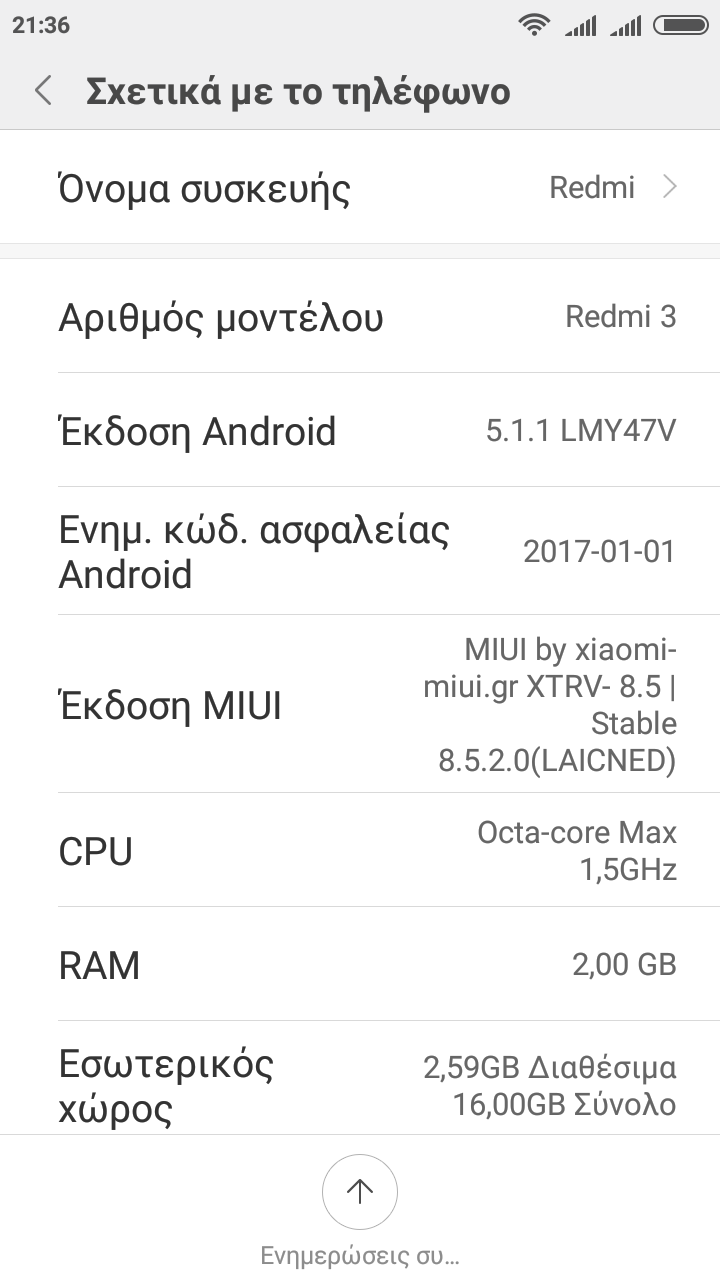Viewport: 720px width, 1280px height.
Task: Select the Ενημ. κώδ. ασφαλείας Android row
Action: pyautogui.click(x=360, y=551)
